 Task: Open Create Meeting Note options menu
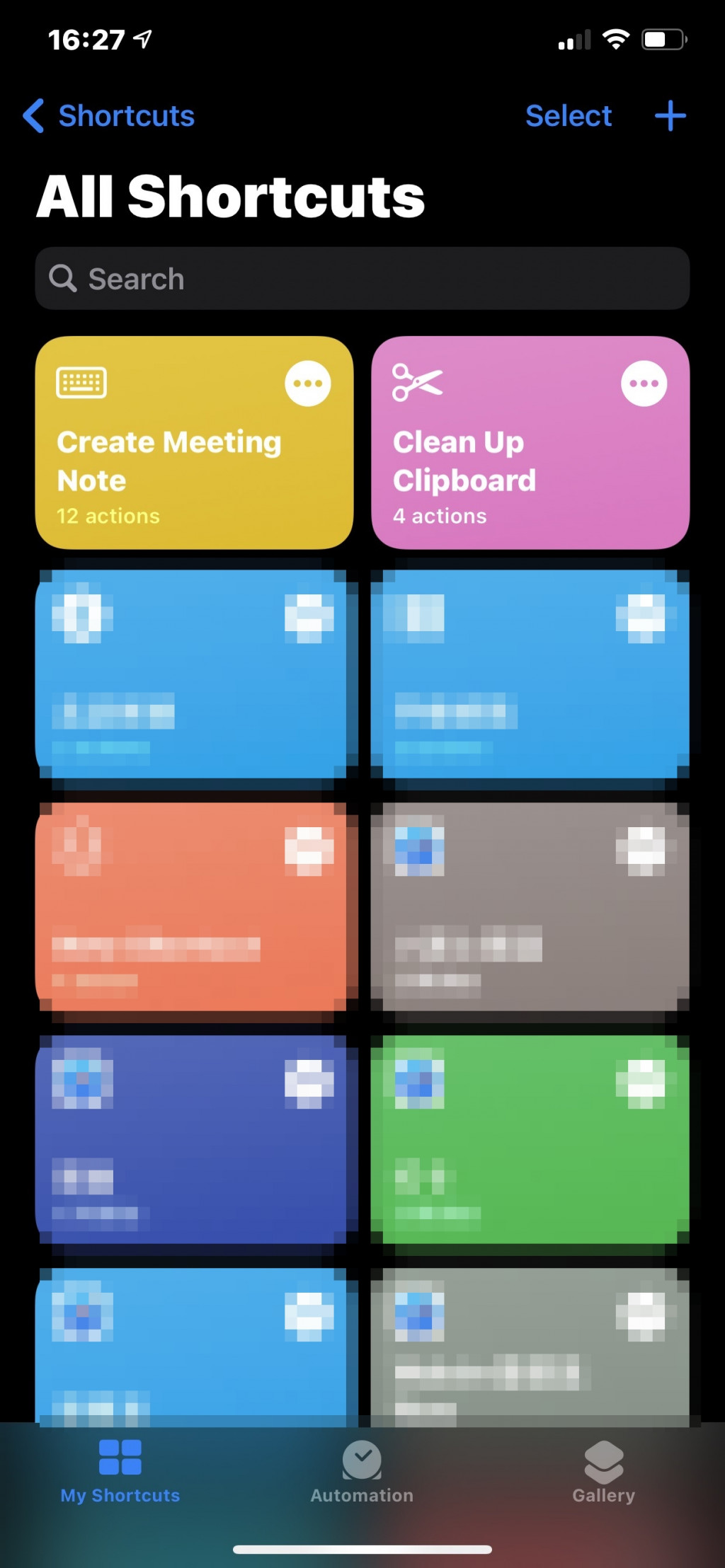click(308, 384)
